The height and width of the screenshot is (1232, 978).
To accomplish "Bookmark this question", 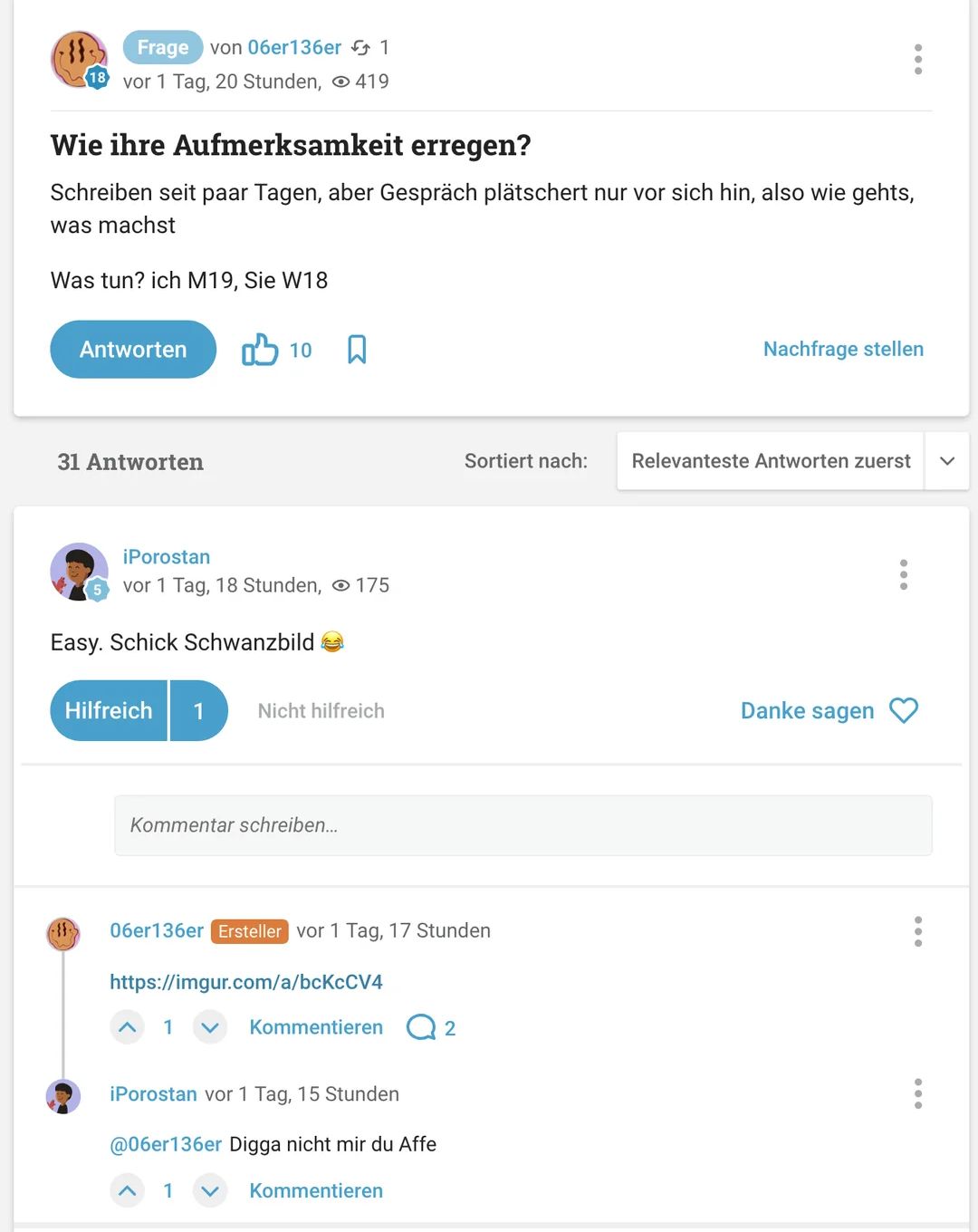I will [x=357, y=350].
